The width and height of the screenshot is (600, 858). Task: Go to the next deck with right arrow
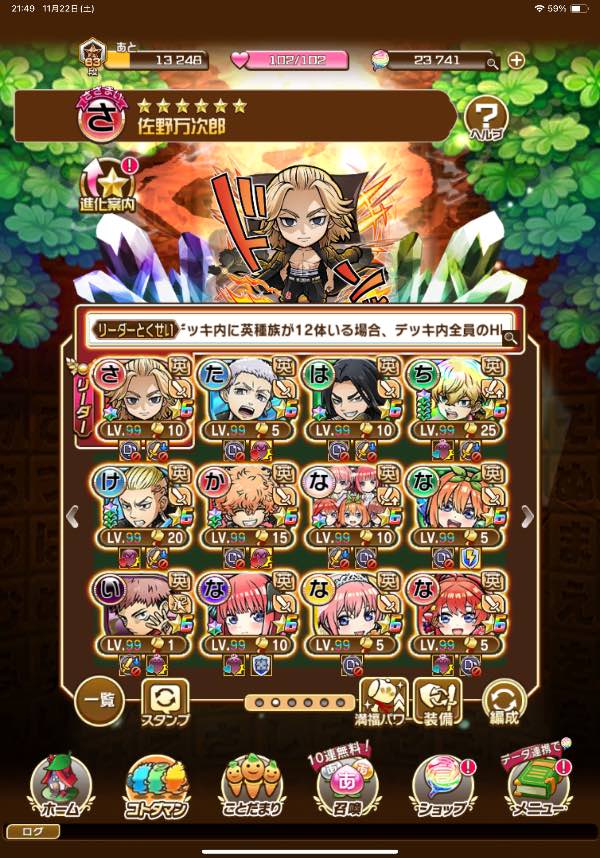point(527,516)
